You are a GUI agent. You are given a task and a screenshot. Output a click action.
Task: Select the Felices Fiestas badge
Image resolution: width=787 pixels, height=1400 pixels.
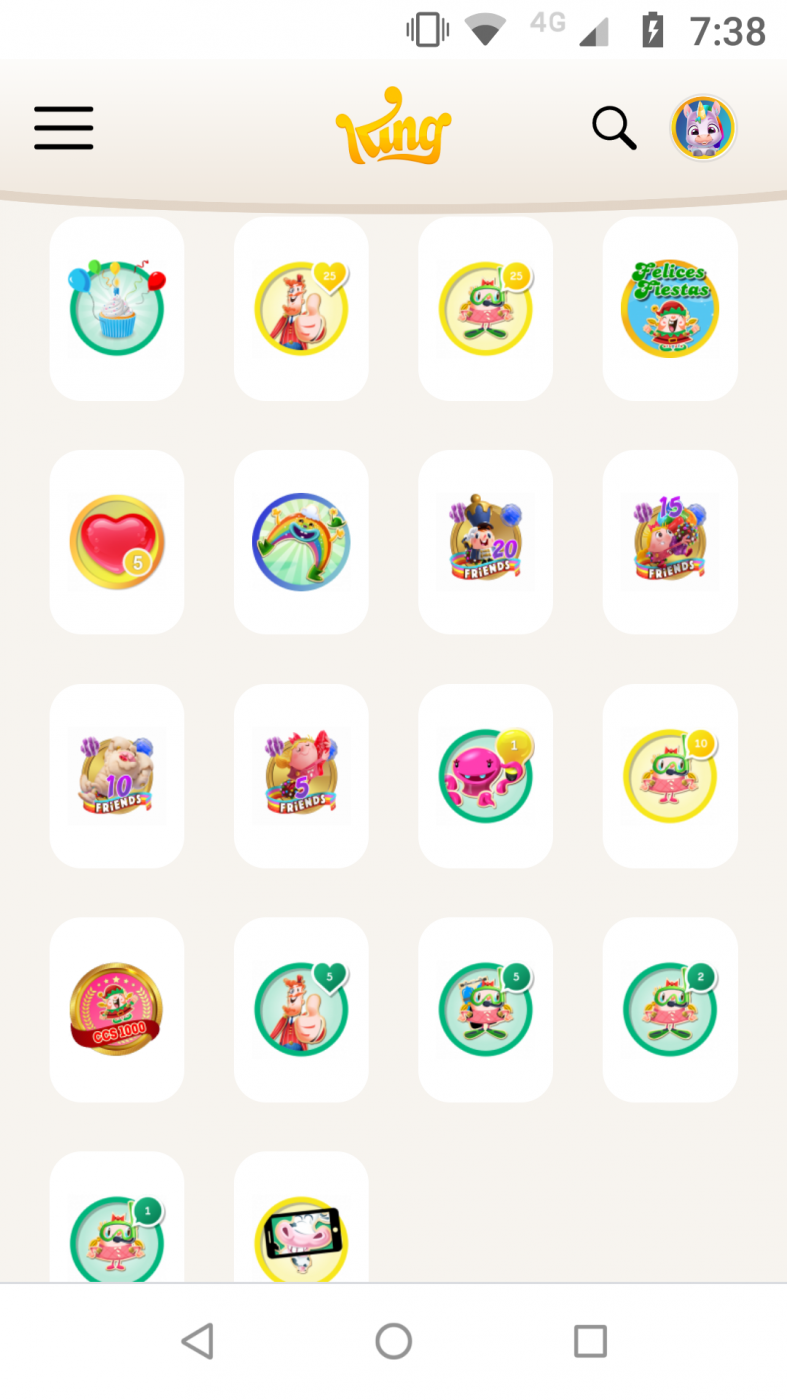[670, 307]
